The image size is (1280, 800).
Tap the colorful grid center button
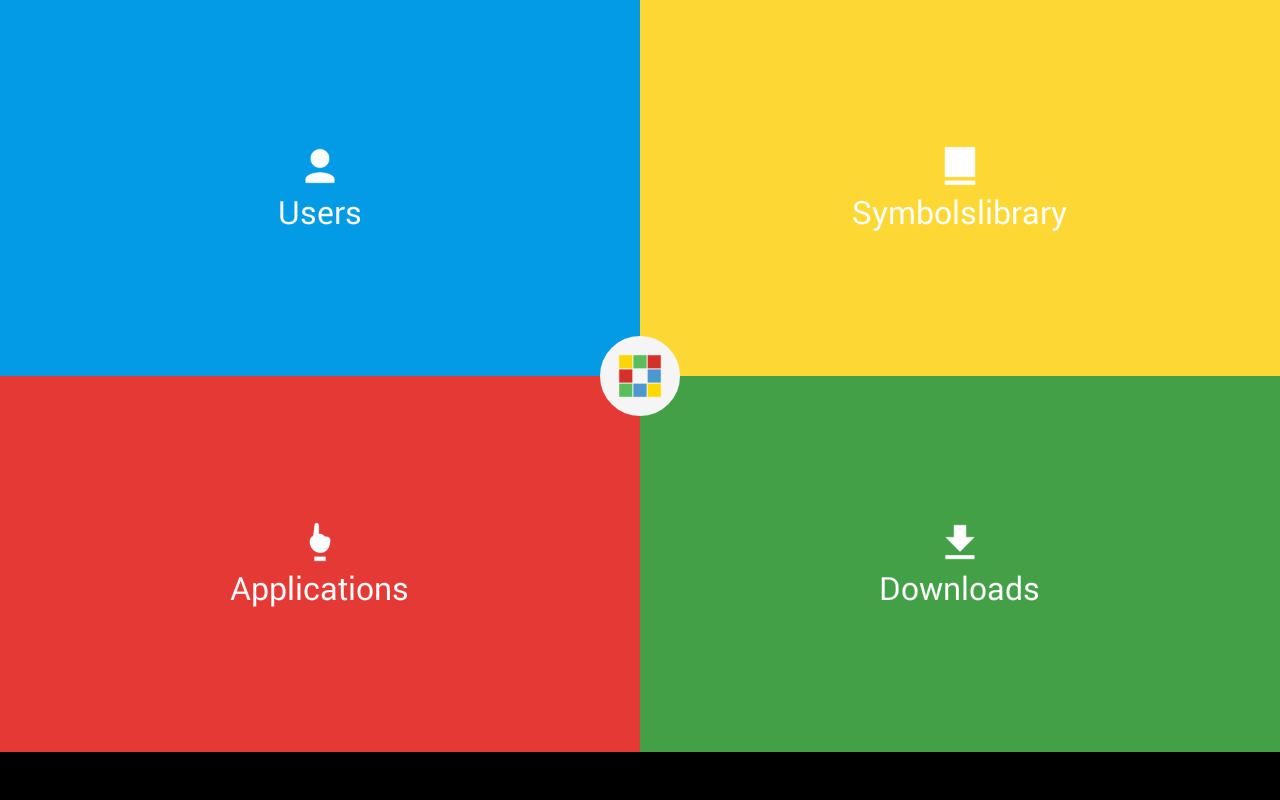(640, 376)
